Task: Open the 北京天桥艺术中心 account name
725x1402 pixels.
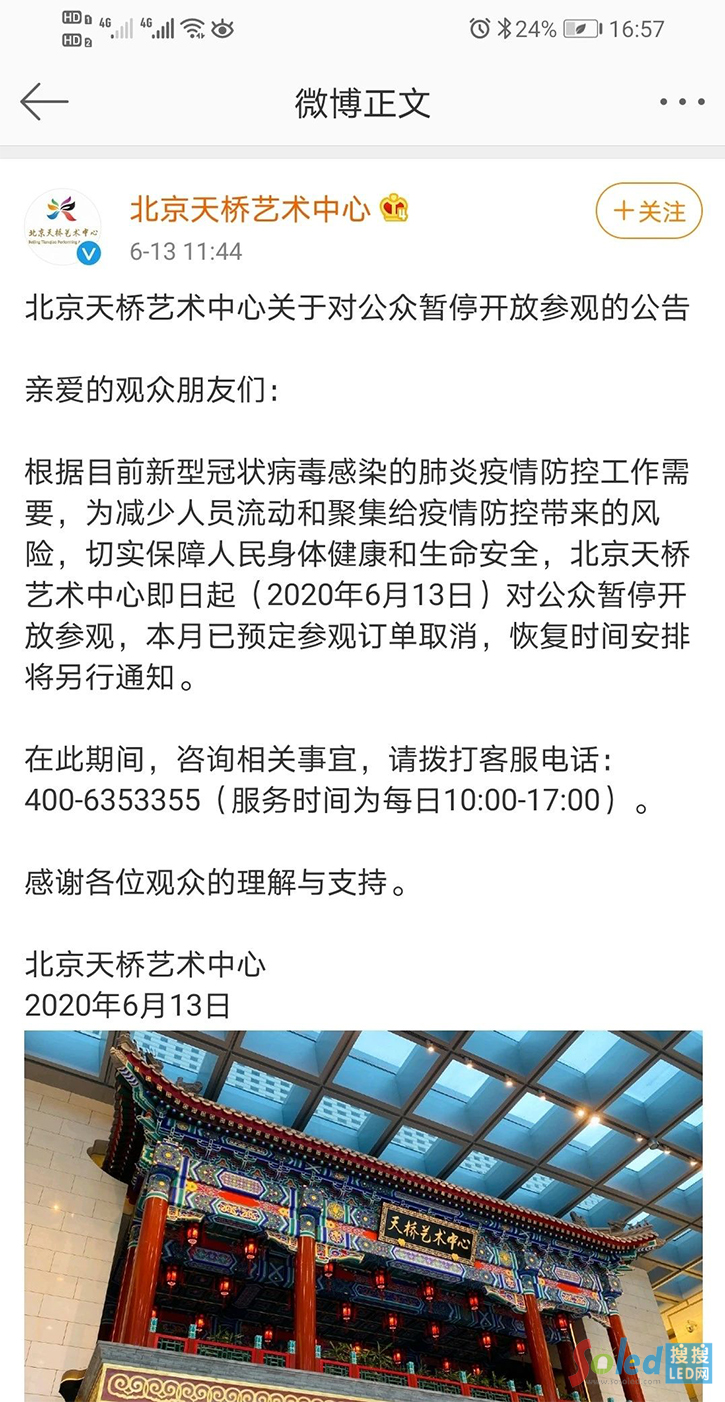Action: point(250,209)
